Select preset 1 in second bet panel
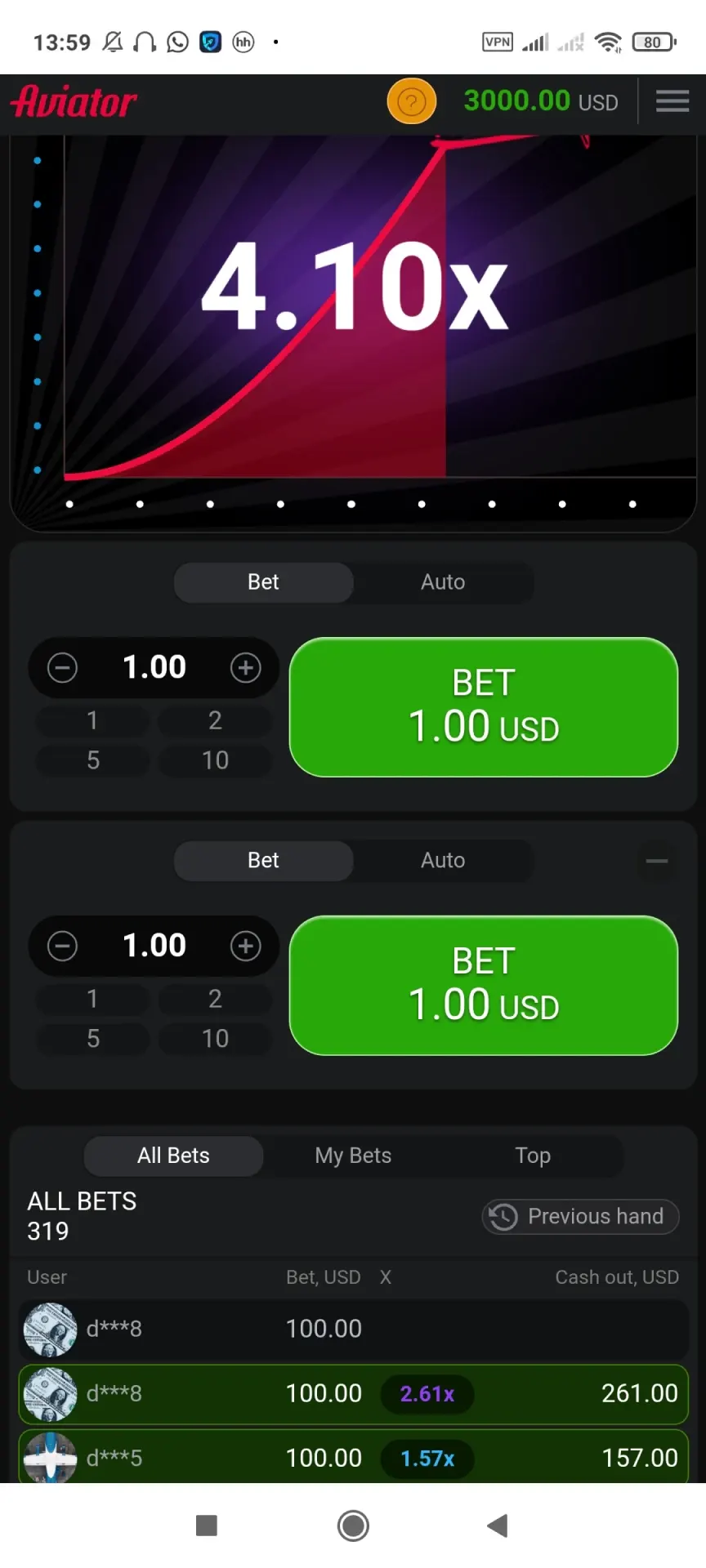 coord(93,999)
